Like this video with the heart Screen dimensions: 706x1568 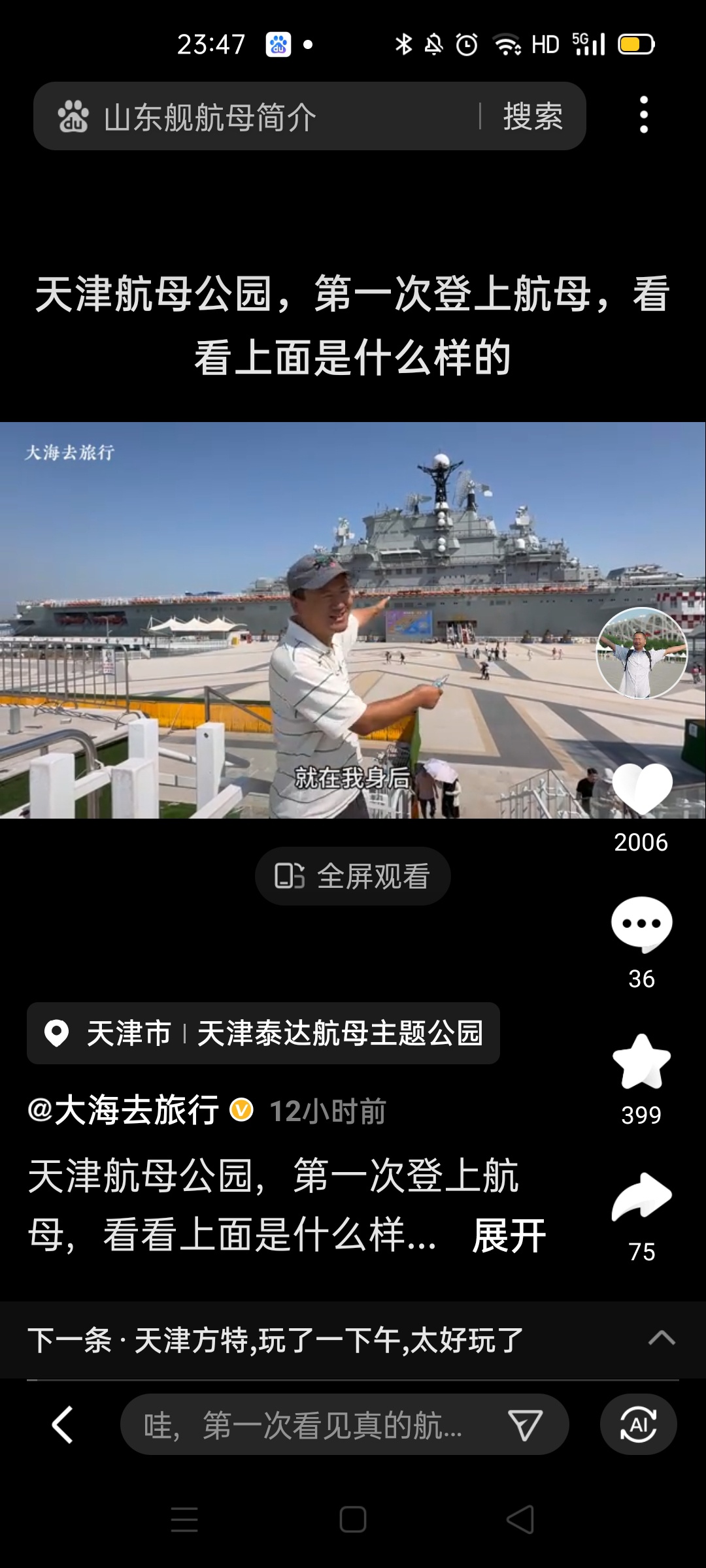642,791
